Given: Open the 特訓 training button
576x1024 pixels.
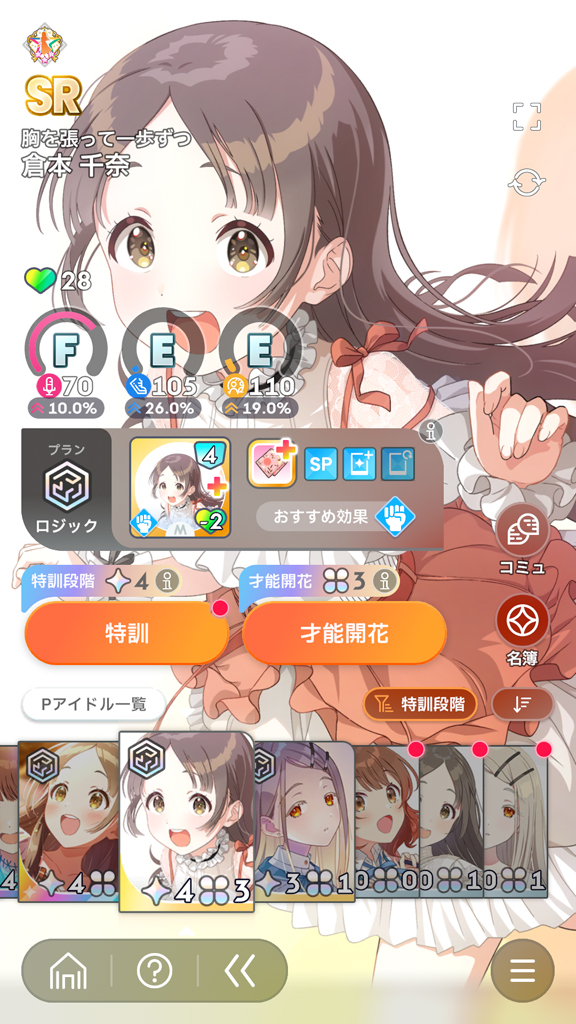Looking at the screenshot, I should [x=127, y=633].
